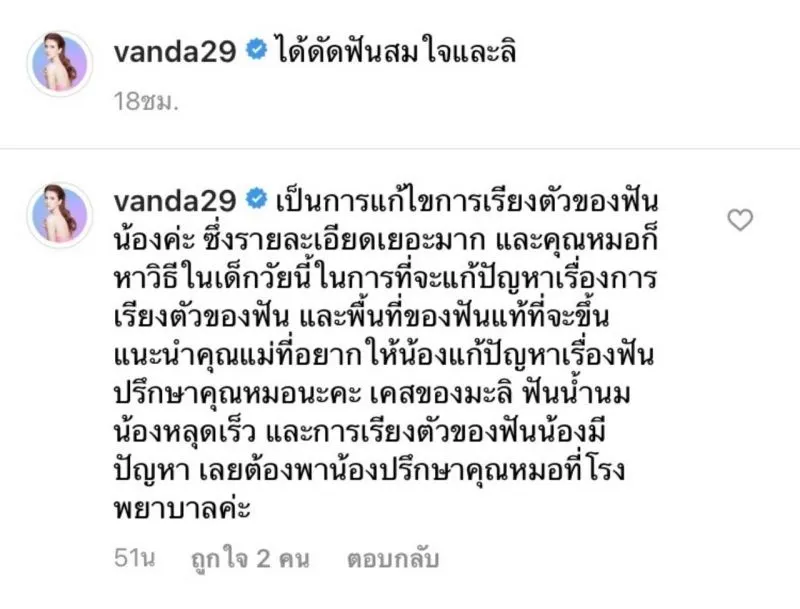Tap ตอบกลับ to reply to the comment

tap(393, 559)
